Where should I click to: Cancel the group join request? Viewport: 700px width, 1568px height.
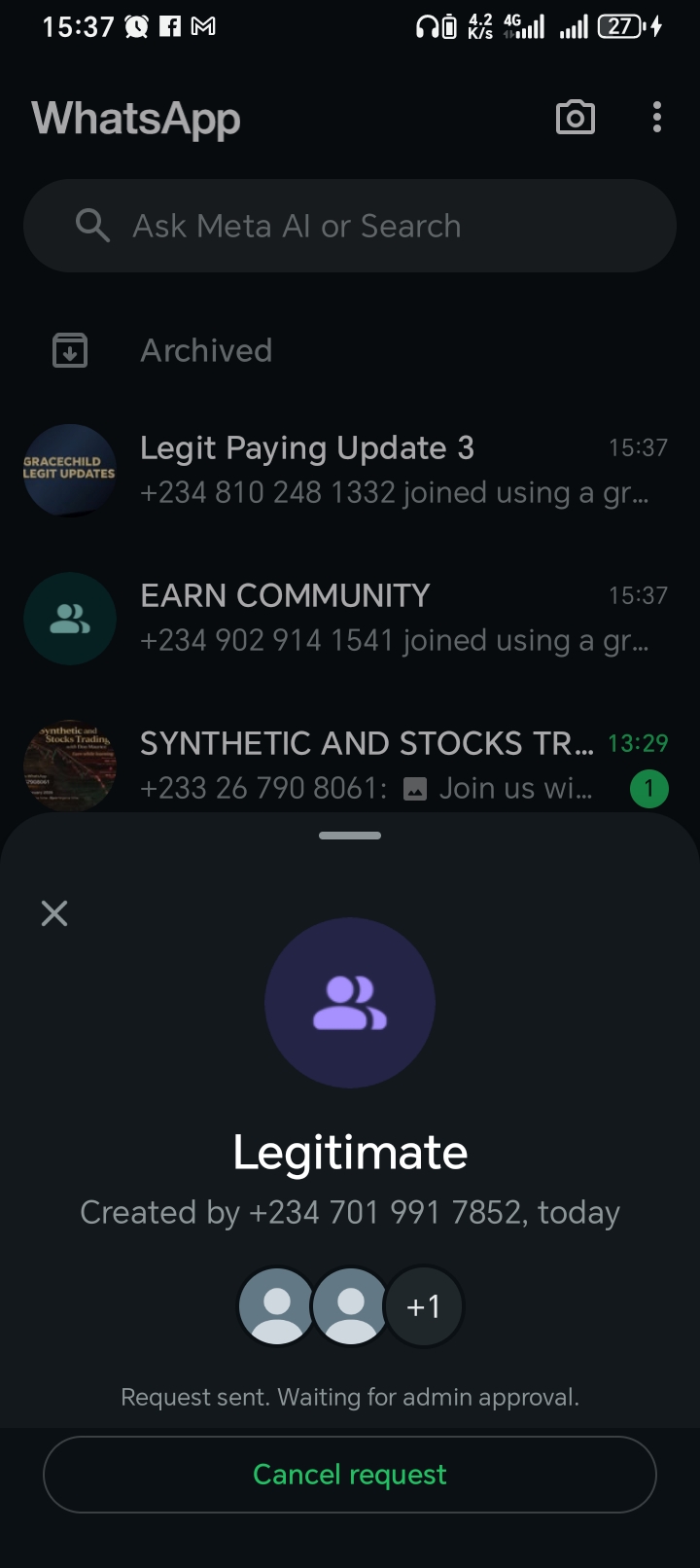[x=350, y=1475]
